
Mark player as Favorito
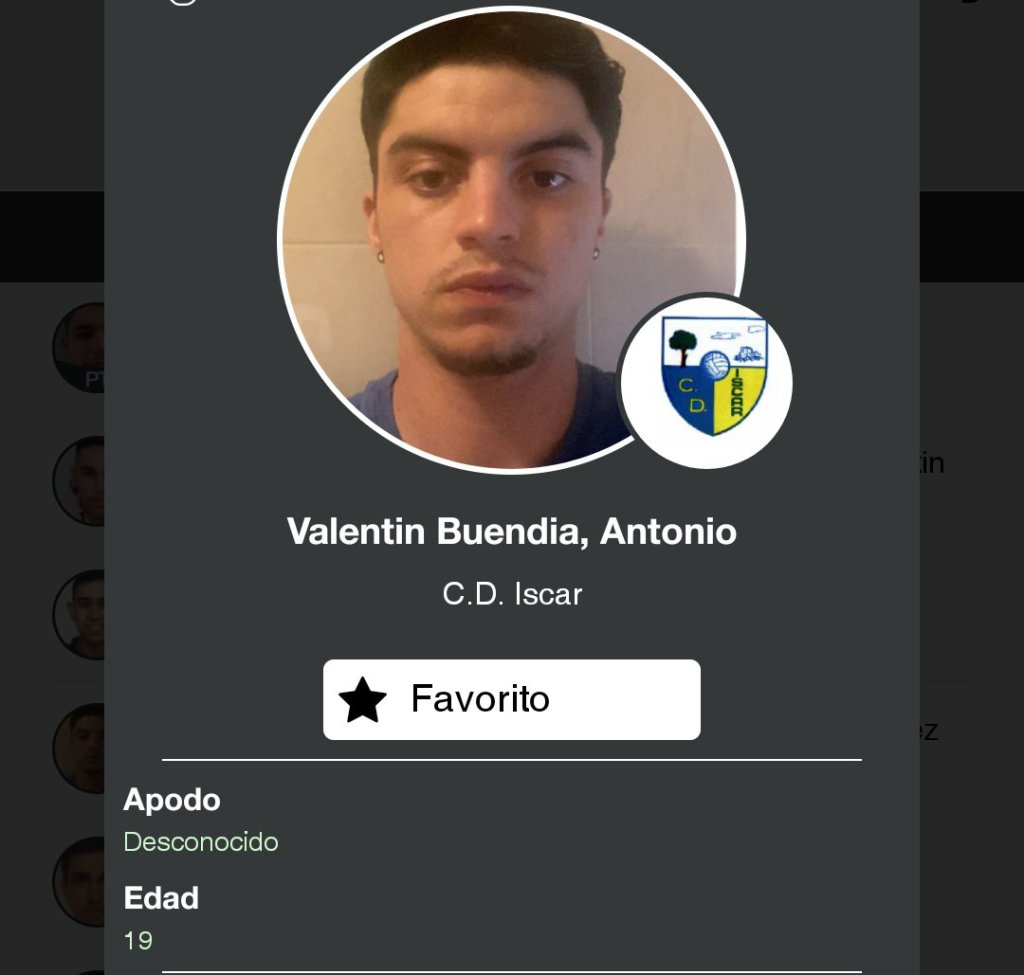point(511,699)
